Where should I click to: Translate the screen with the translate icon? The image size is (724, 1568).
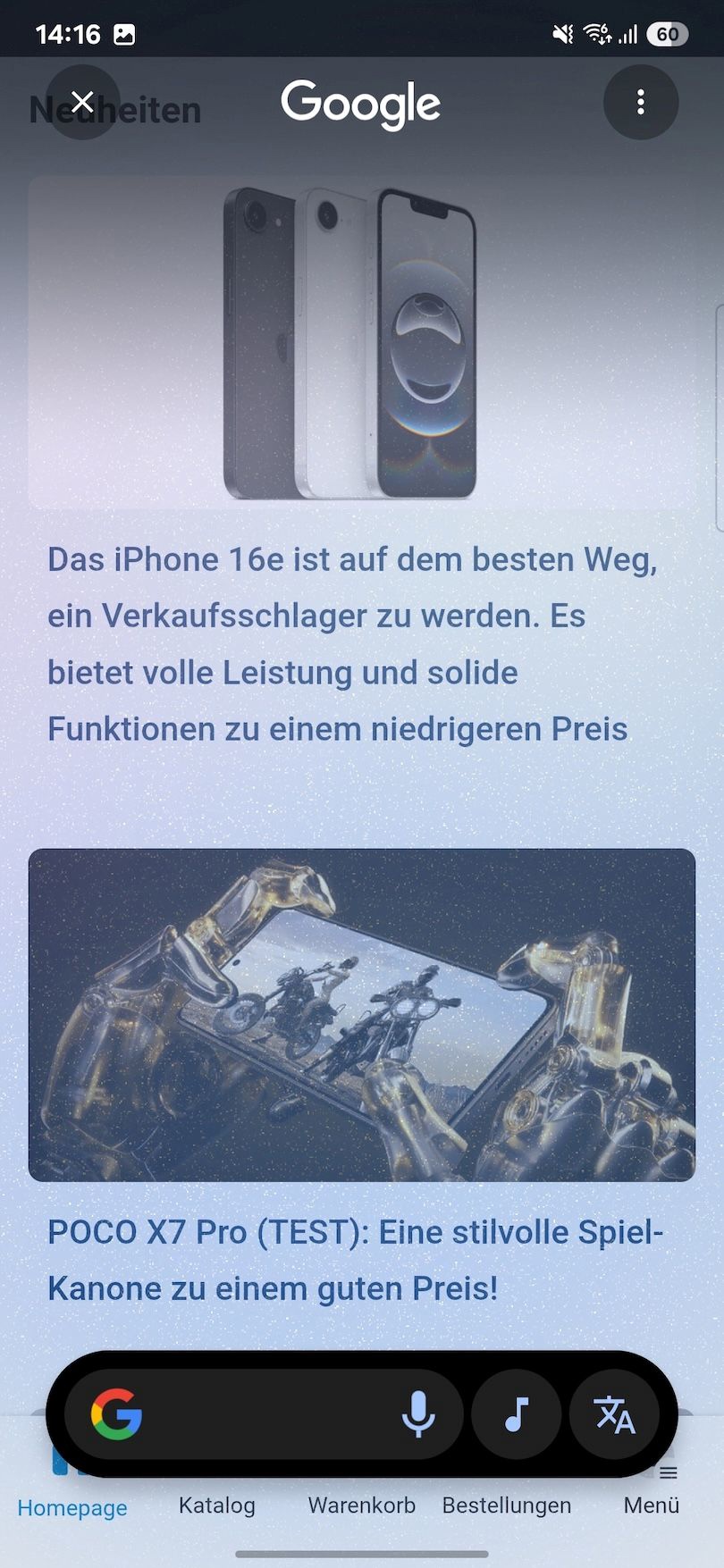[x=614, y=1414]
